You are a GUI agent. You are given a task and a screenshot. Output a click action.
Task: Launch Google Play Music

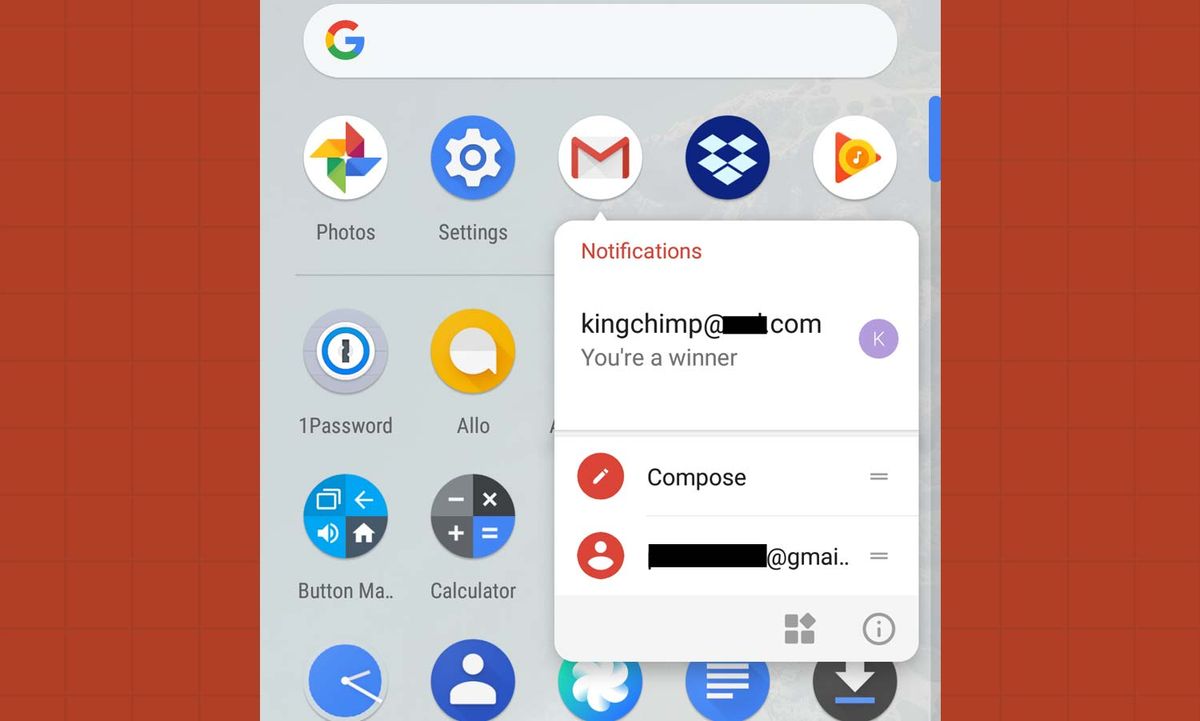[x=854, y=158]
